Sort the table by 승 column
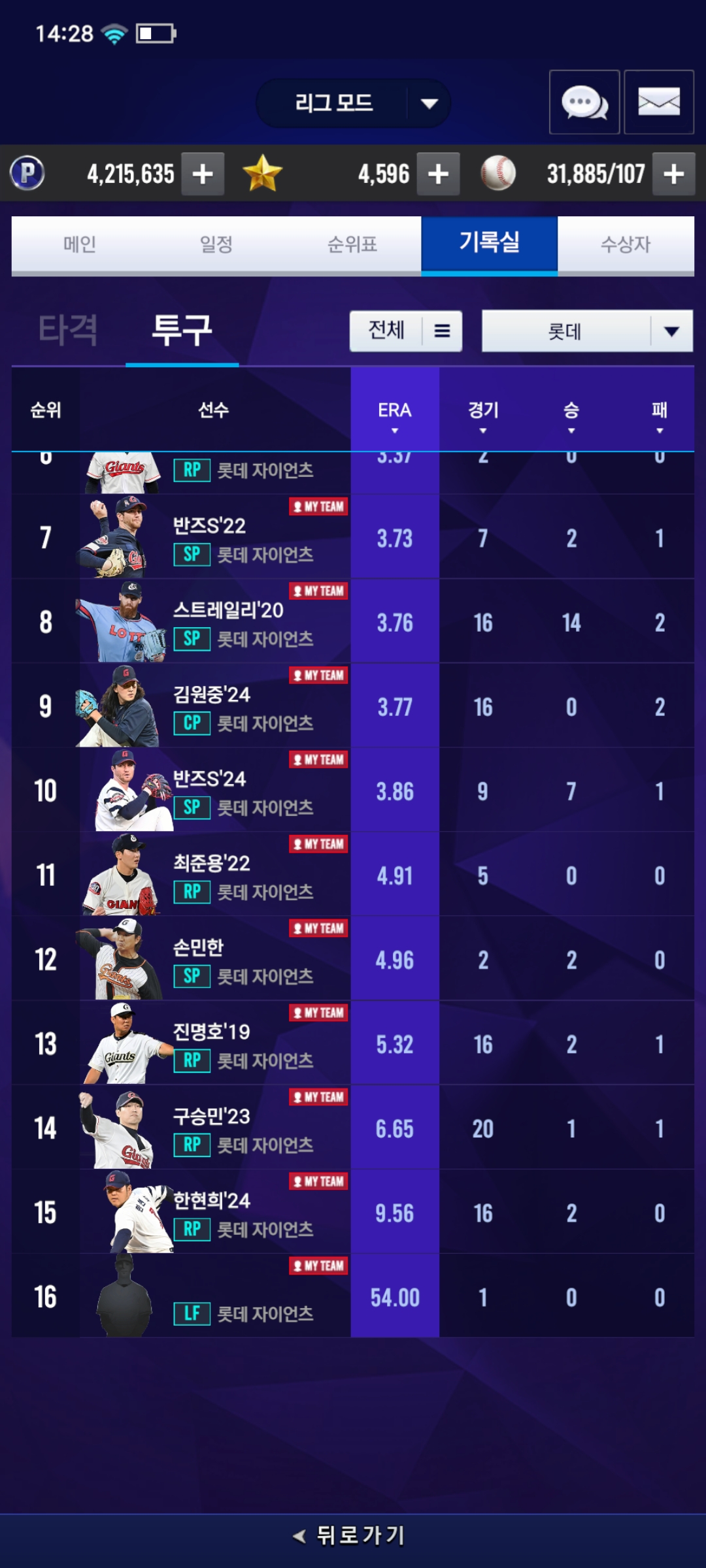The height and width of the screenshot is (1568, 706). click(x=571, y=416)
